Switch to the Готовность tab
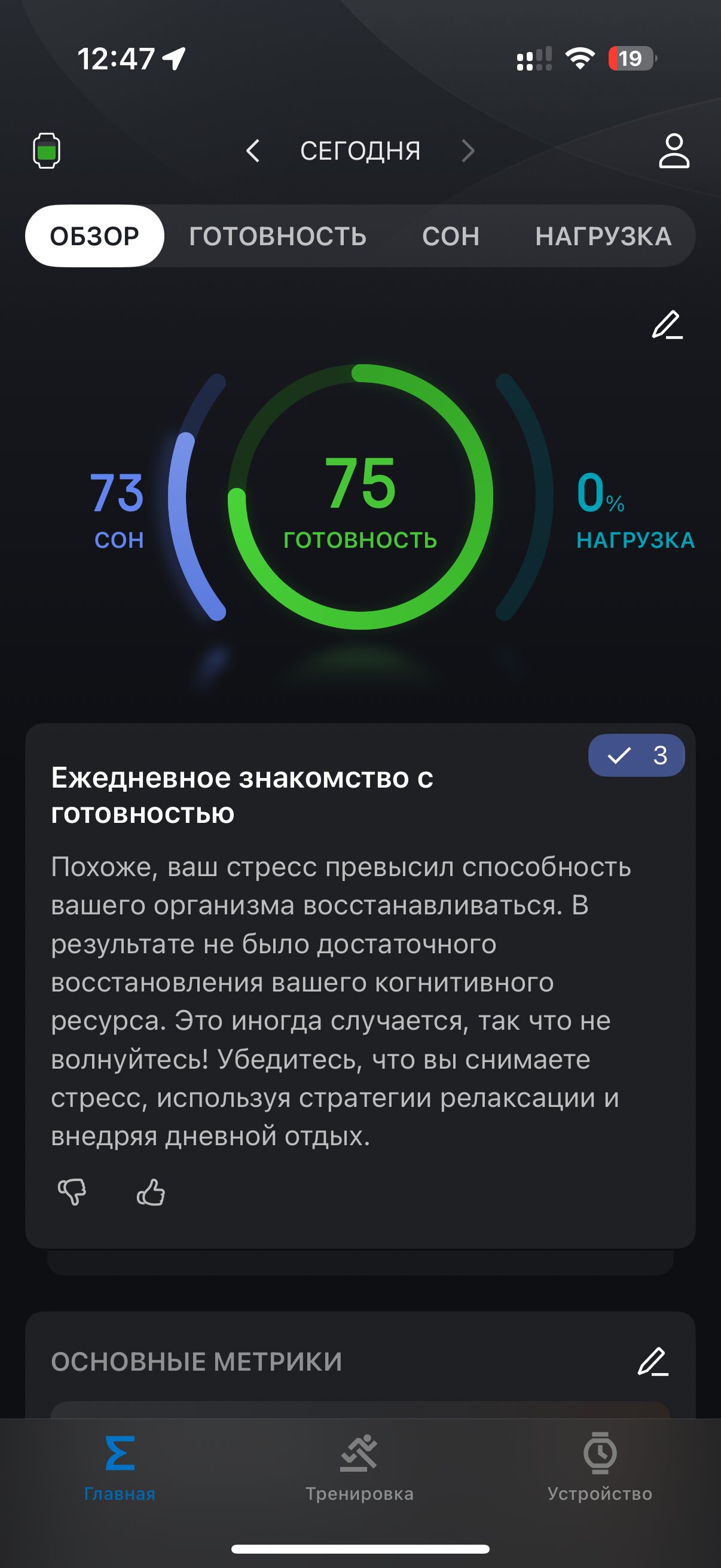 click(277, 236)
